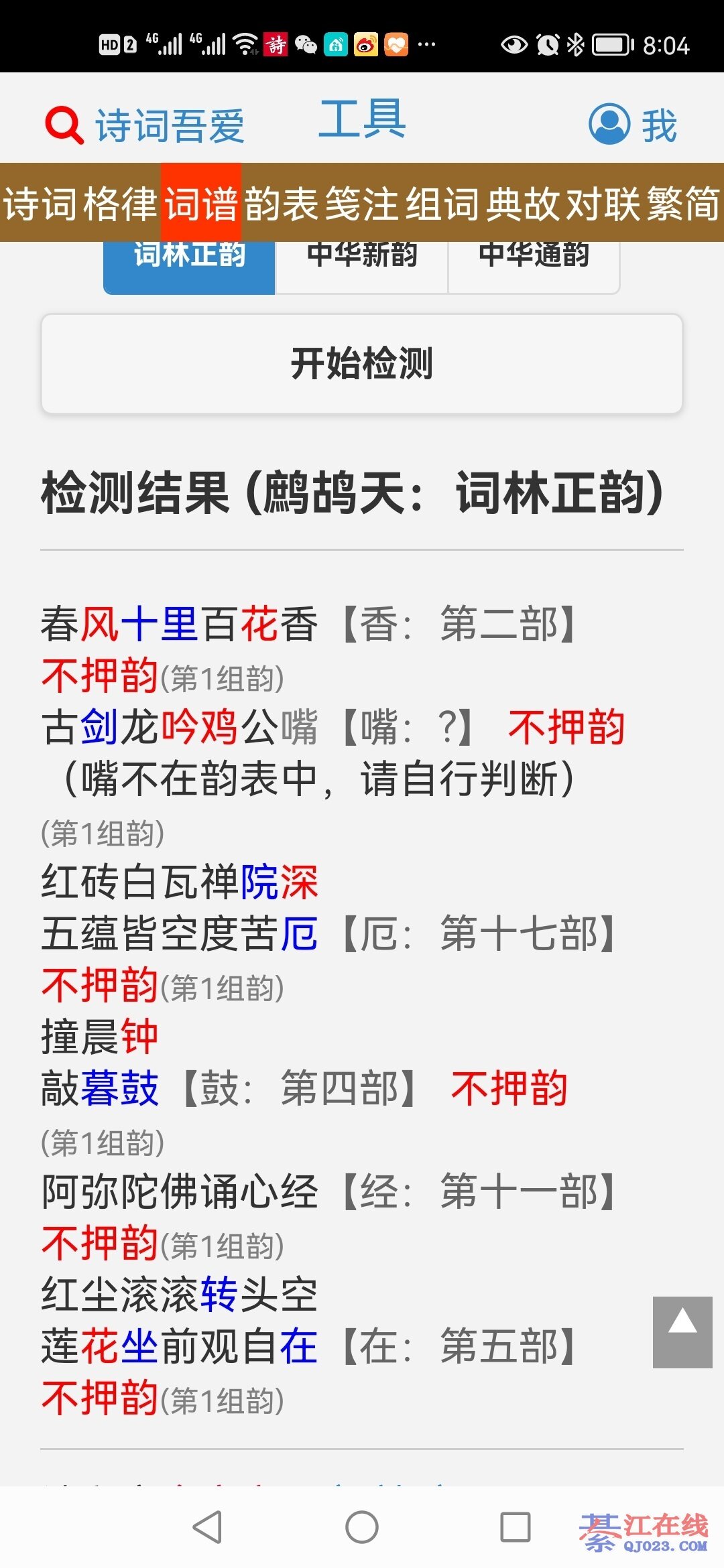
Task: Switch to the 繁简 tab
Action: (x=684, y=203)
